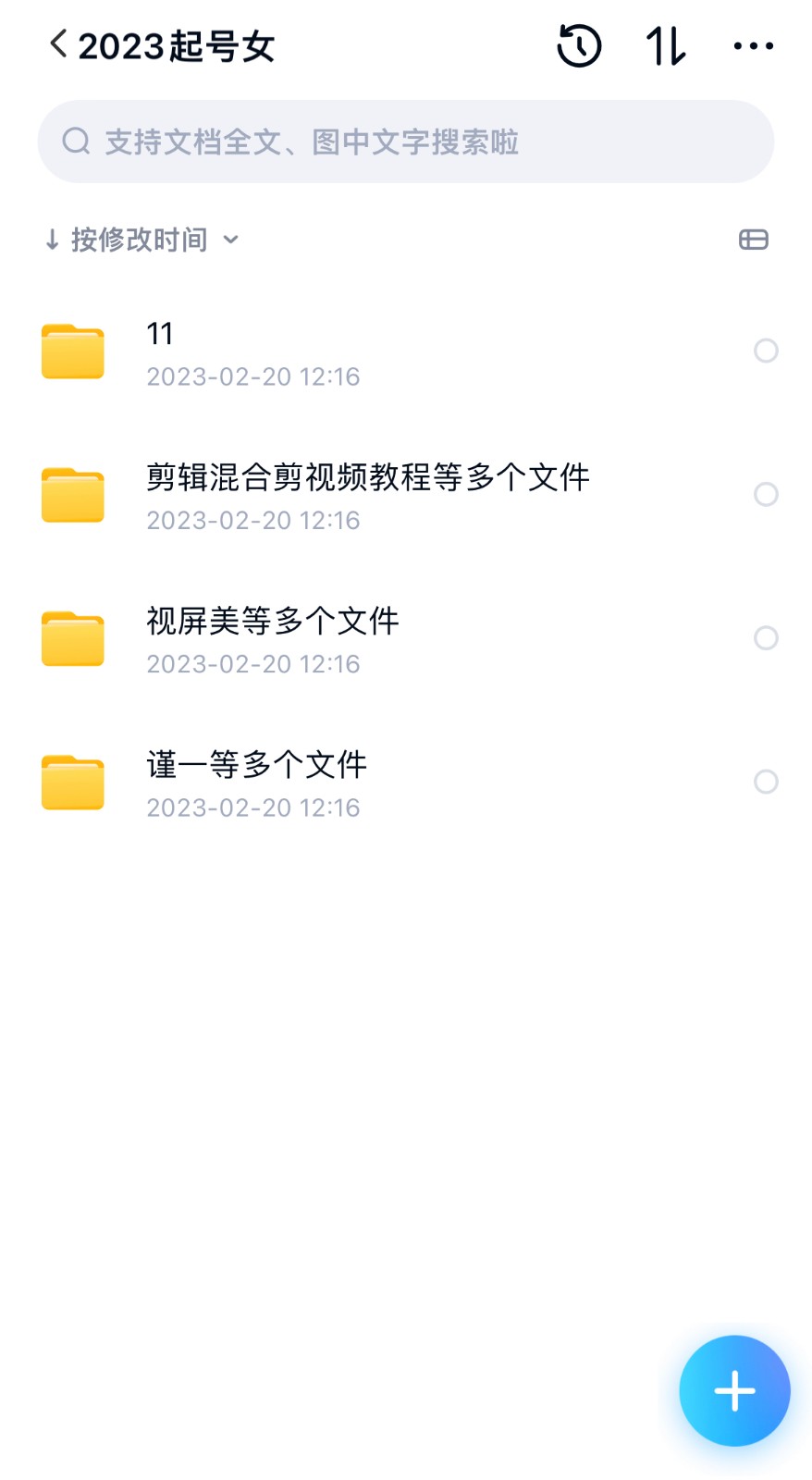Switch to grid view layout icon
The height and width of the screenshot is (1480, 812).
(755, 240)
